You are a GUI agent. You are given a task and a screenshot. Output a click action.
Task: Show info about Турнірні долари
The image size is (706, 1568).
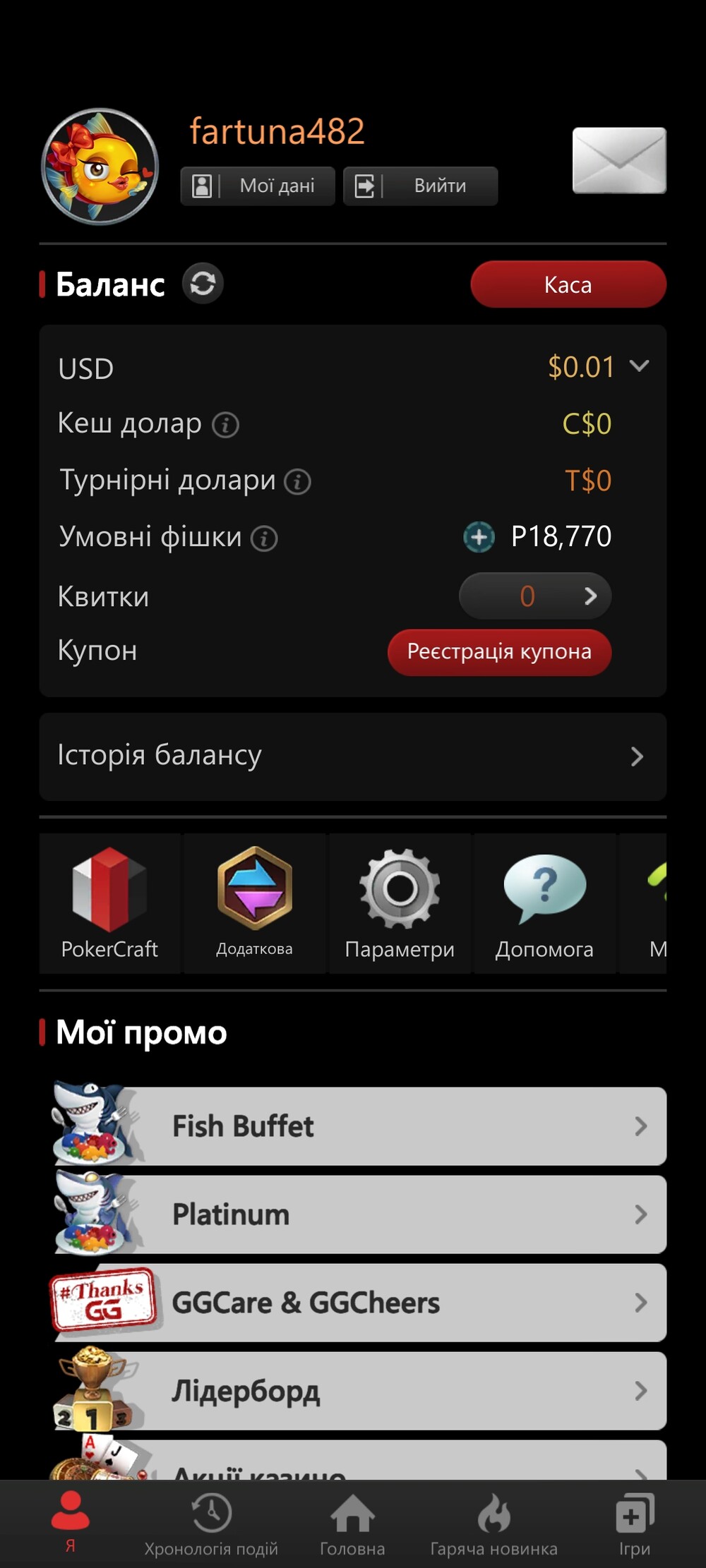297,482
